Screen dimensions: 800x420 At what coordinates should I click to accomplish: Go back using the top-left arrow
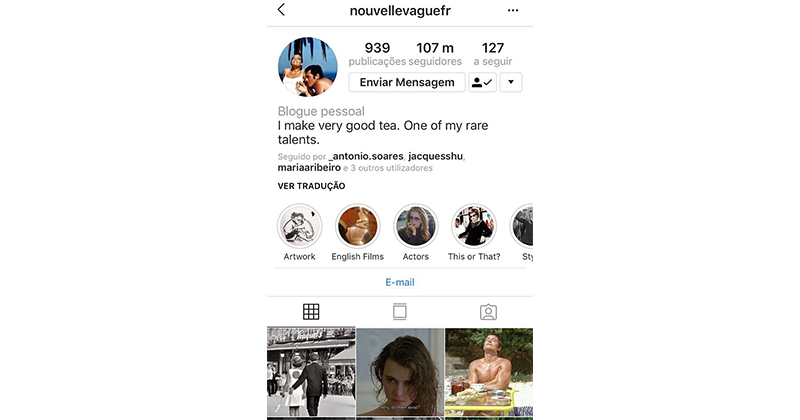pyautogui.click(x=281, y=10)
